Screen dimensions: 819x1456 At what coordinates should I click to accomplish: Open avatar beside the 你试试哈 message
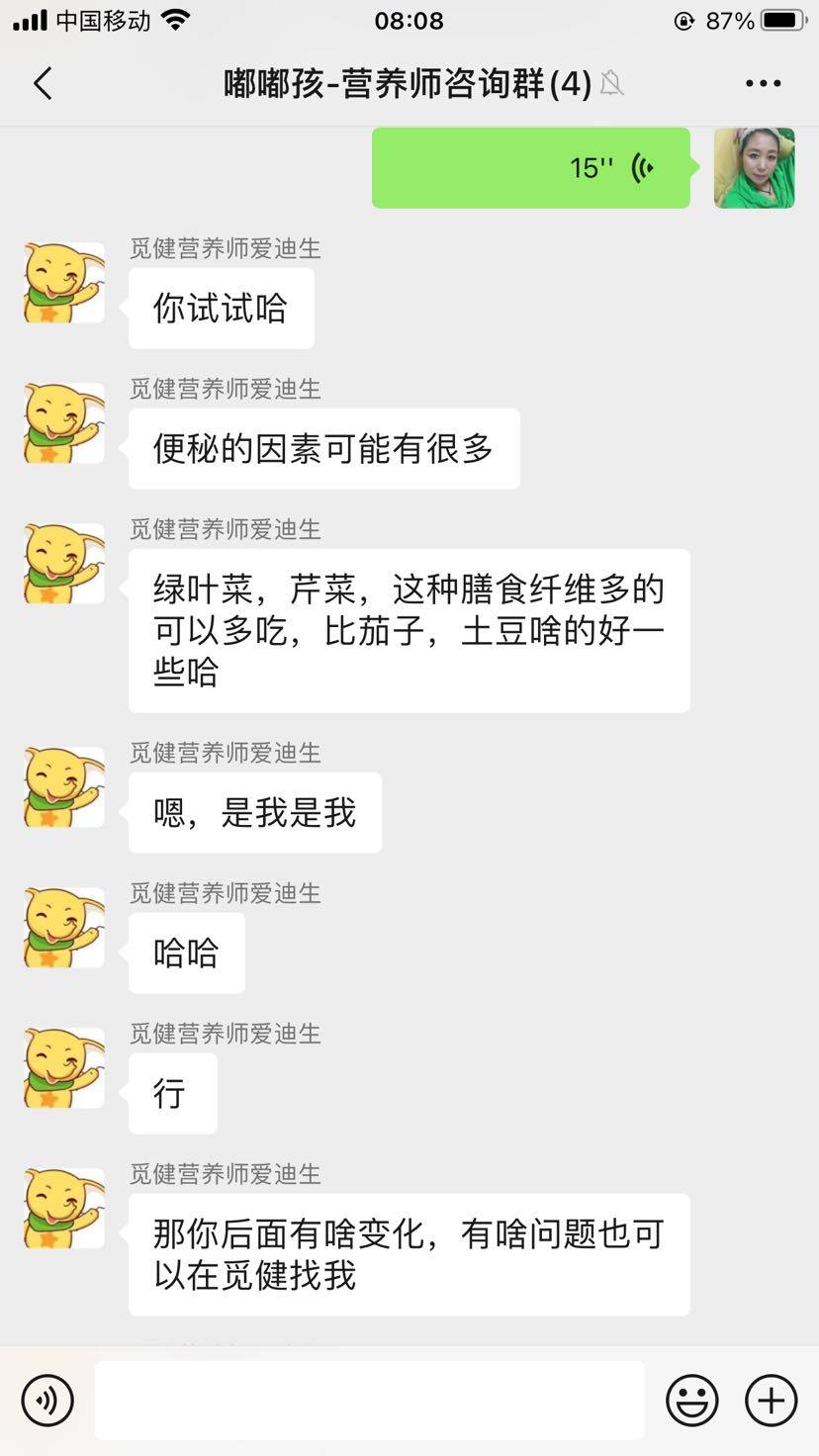(64, 283)
